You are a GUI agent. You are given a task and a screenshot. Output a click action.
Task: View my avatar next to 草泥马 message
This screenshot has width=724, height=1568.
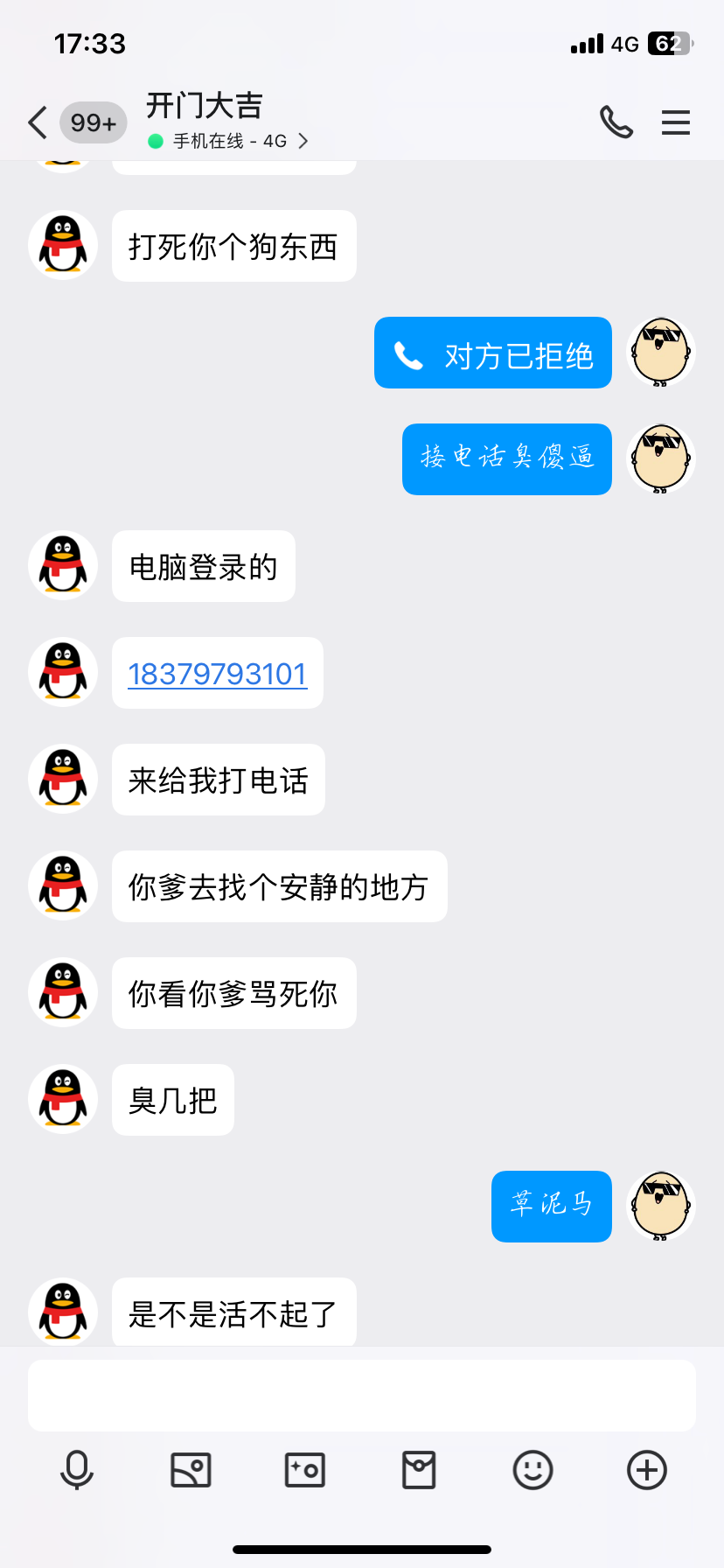661,1206
